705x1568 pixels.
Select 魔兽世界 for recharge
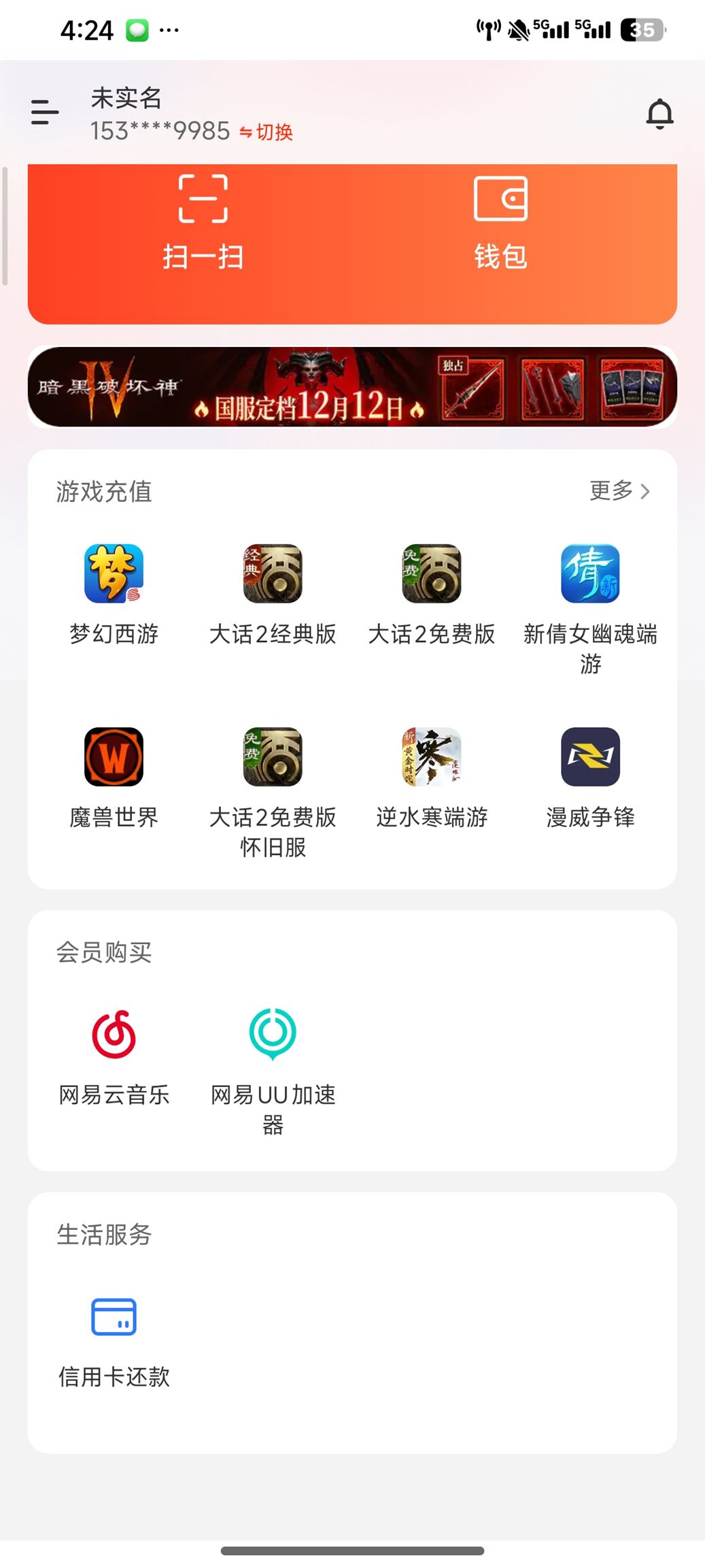114,777
